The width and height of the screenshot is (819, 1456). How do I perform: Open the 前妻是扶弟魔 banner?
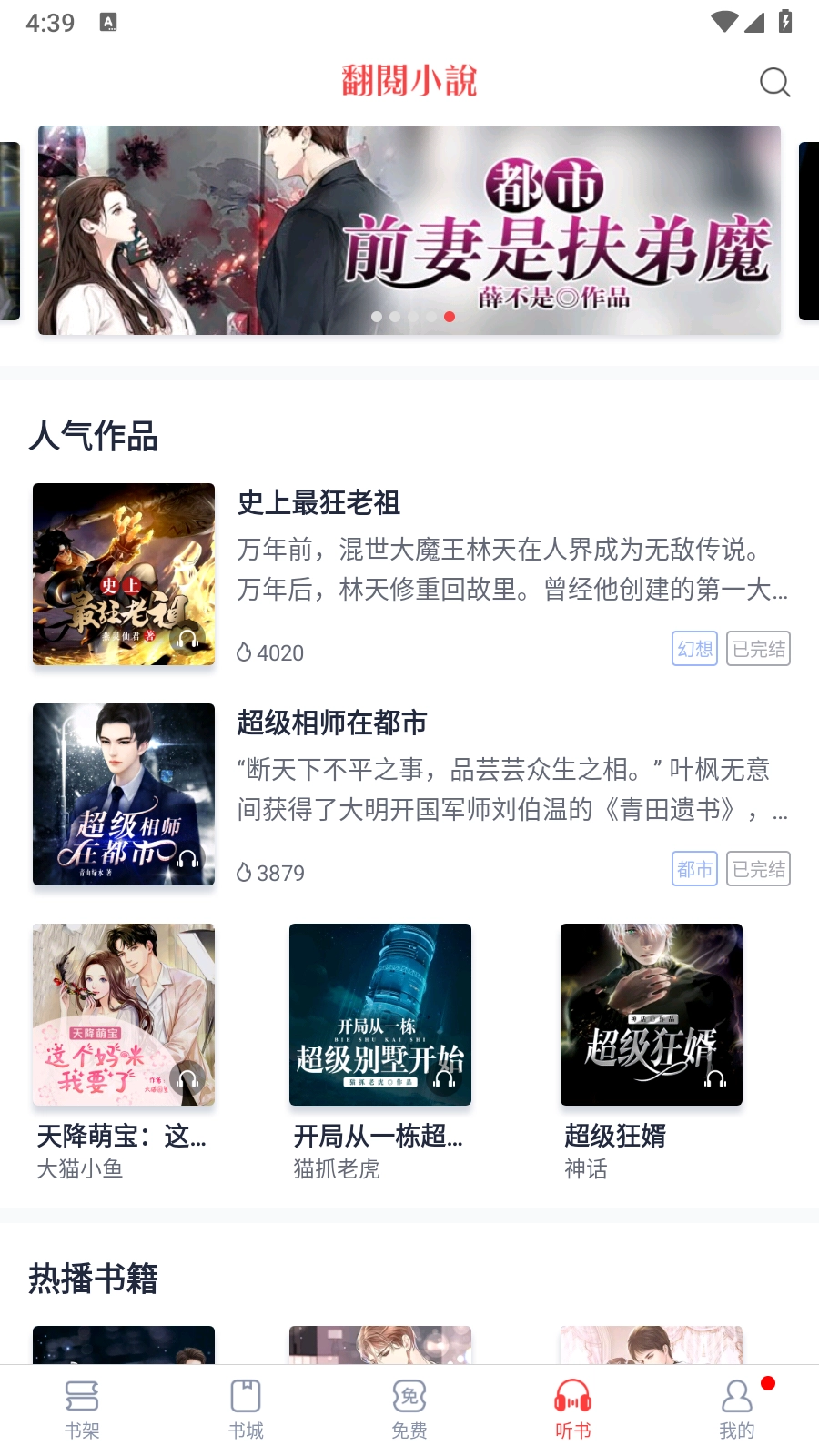point(409,230)
